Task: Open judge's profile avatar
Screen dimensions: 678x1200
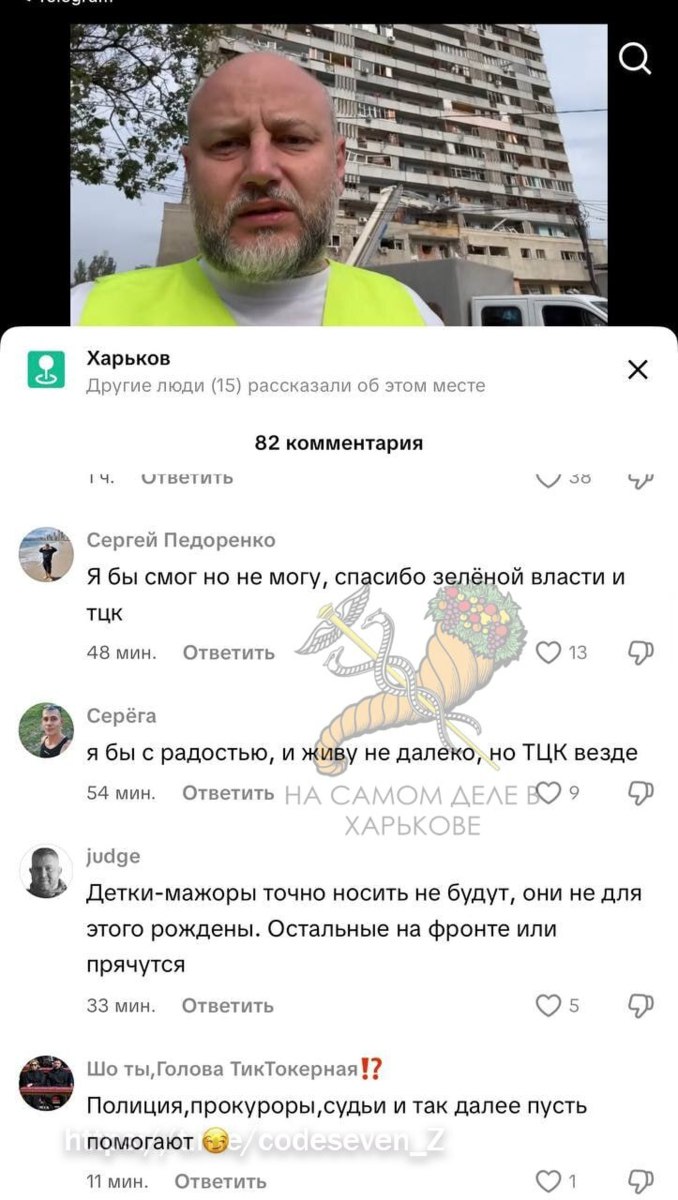Action: click(x=46, y=871)
